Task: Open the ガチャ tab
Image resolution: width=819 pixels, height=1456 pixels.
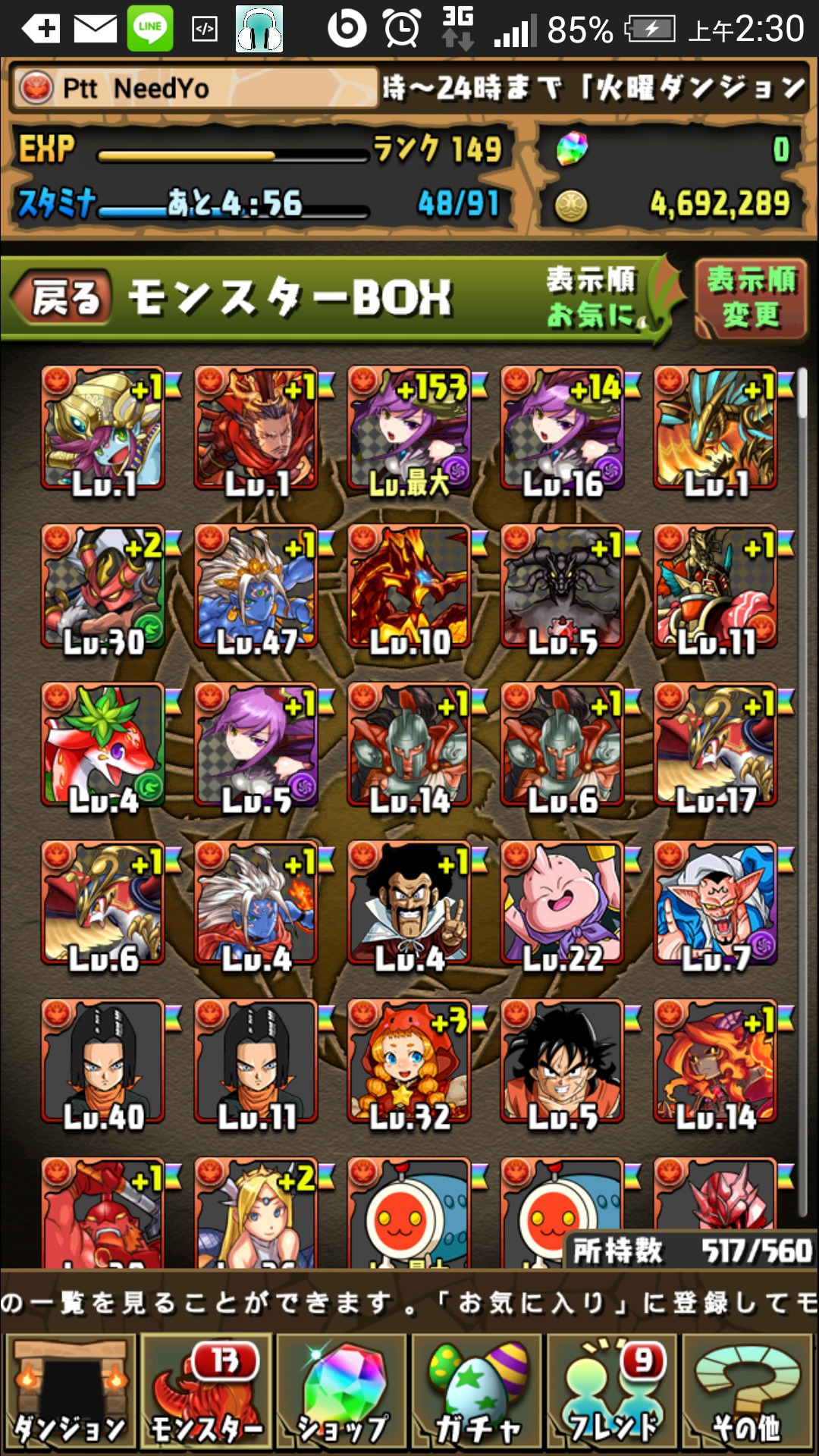Action: [478, 1394]
